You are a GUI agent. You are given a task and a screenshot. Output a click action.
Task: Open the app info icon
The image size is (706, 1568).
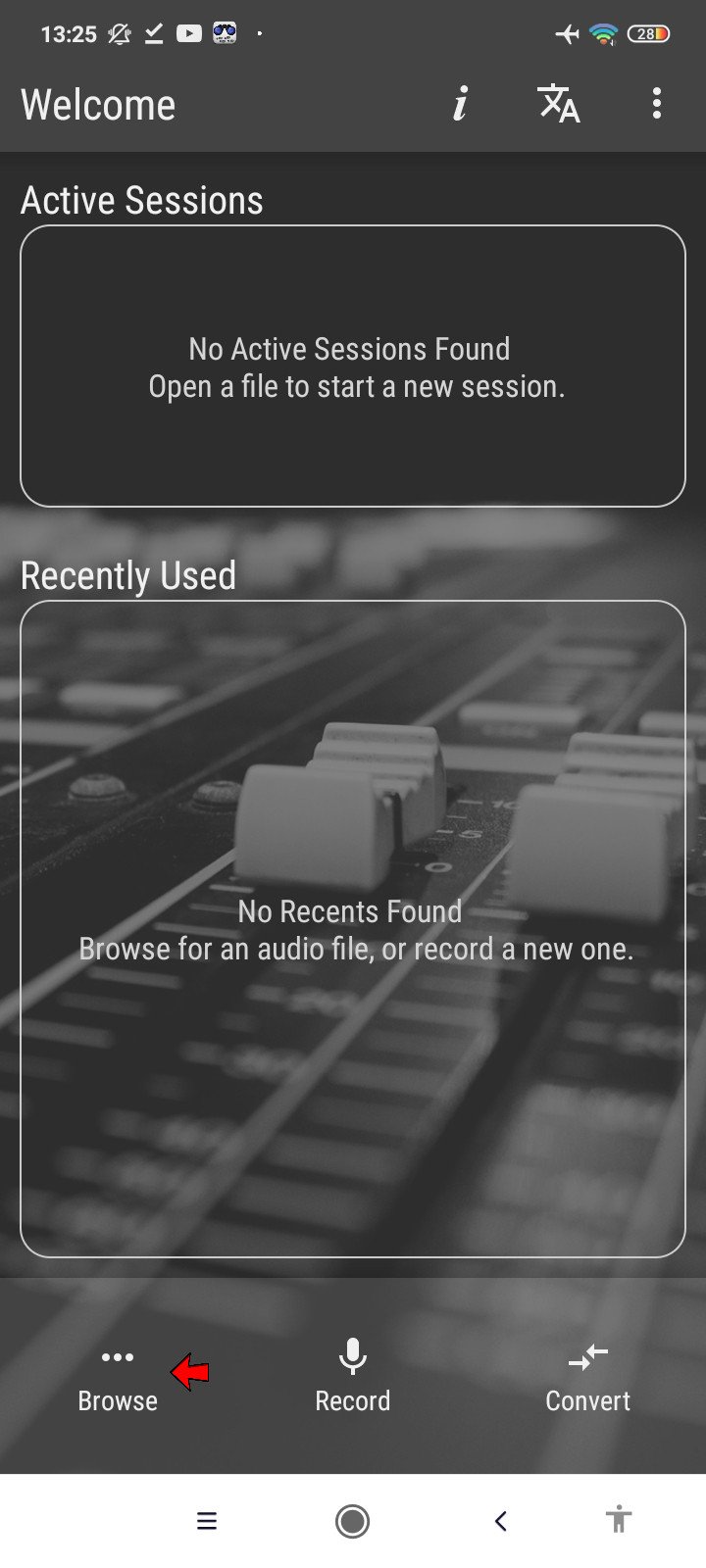460,104
